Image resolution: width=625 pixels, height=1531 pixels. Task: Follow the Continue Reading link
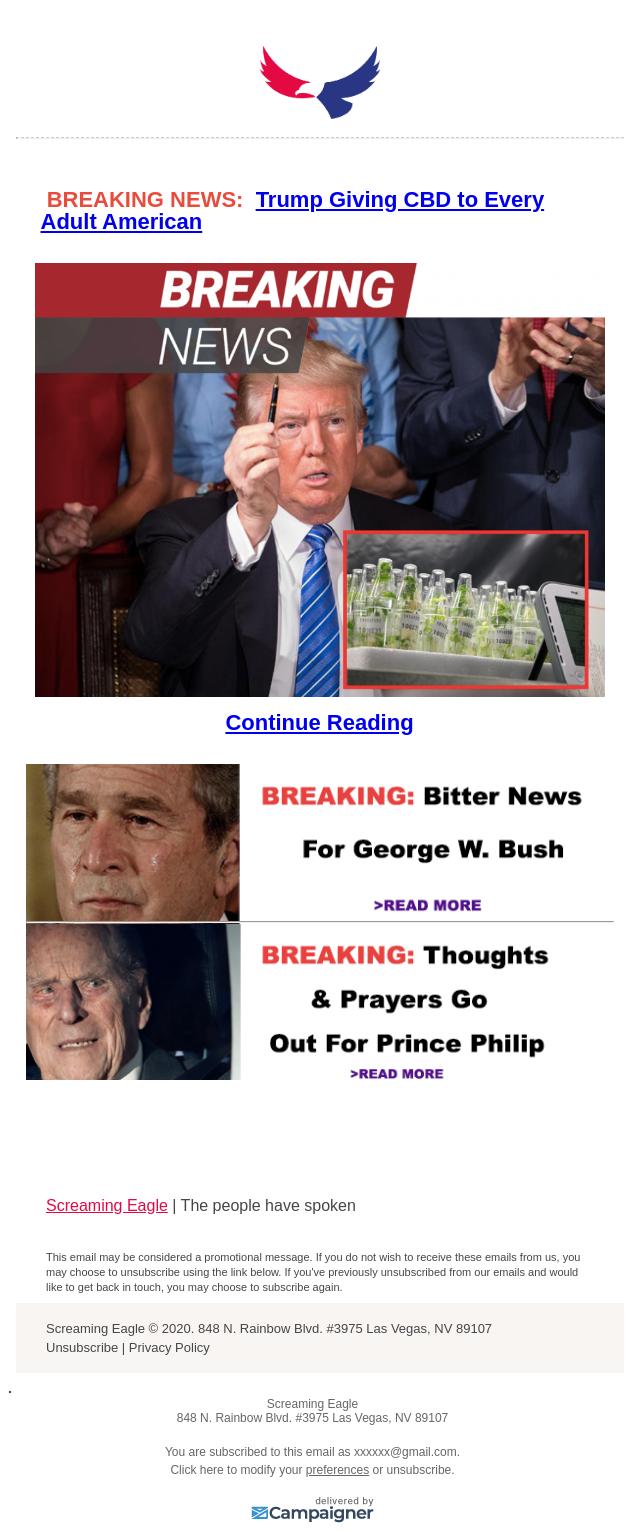click(x=319, y=722)
